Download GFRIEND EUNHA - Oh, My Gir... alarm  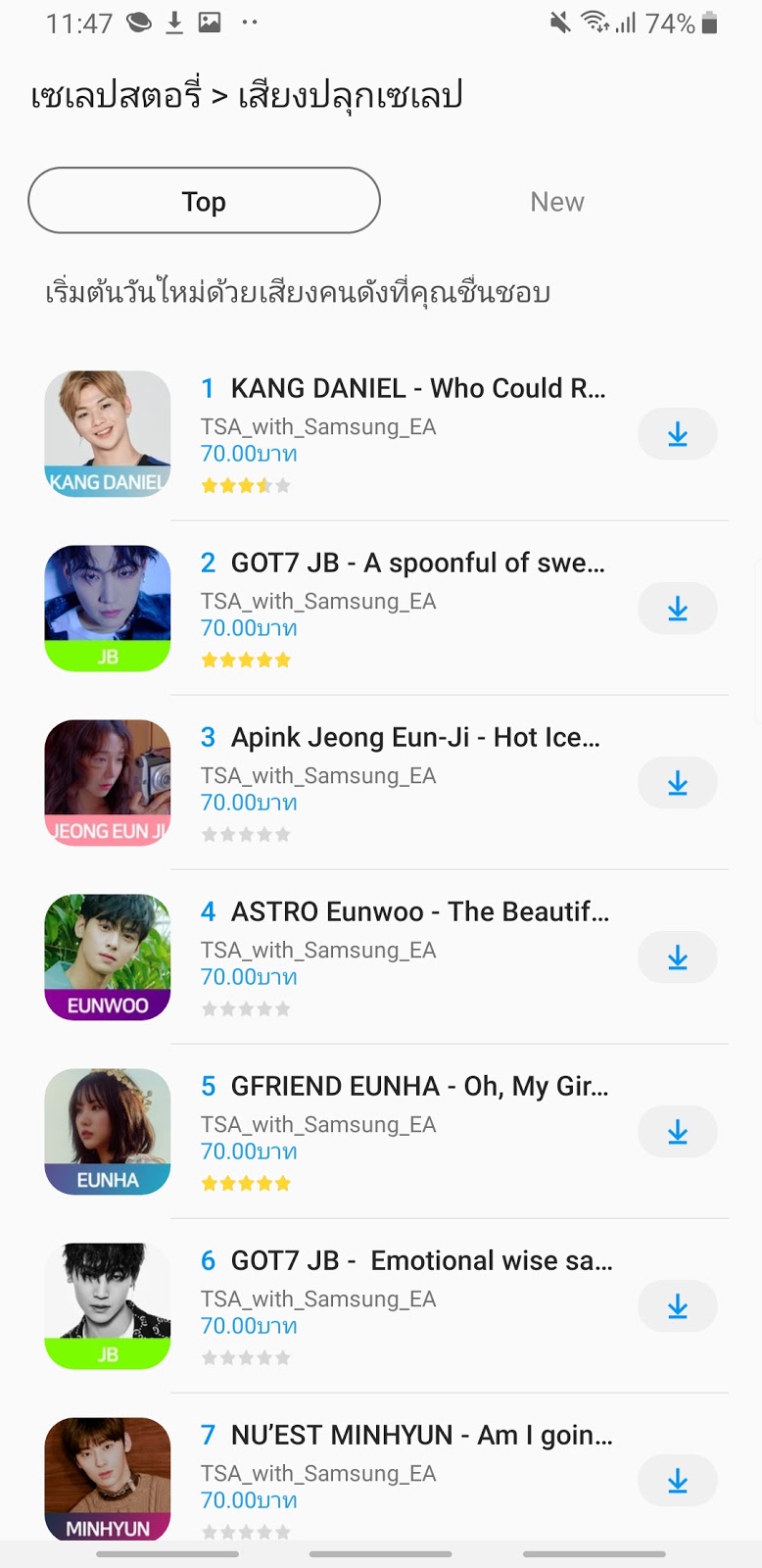click(677, 1132)
